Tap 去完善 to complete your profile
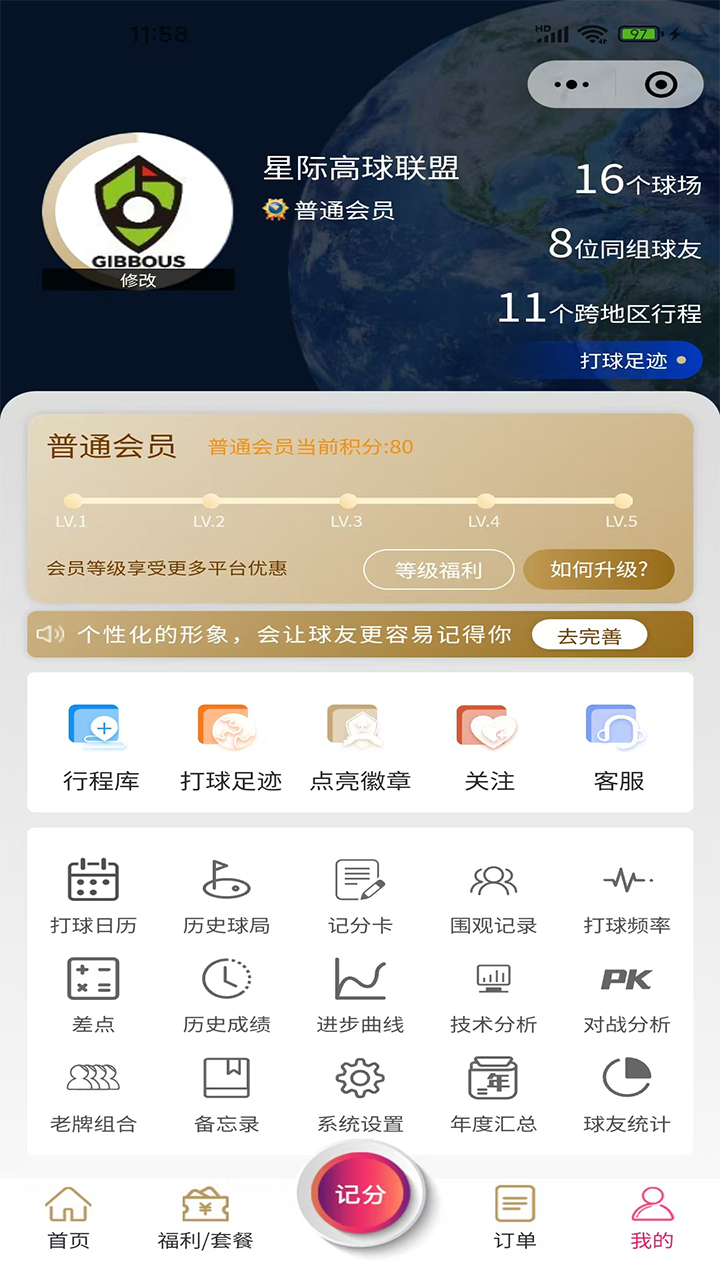The width and height of the screenshot is (720, 1280). pyautogui.click(x=589, y=634)
